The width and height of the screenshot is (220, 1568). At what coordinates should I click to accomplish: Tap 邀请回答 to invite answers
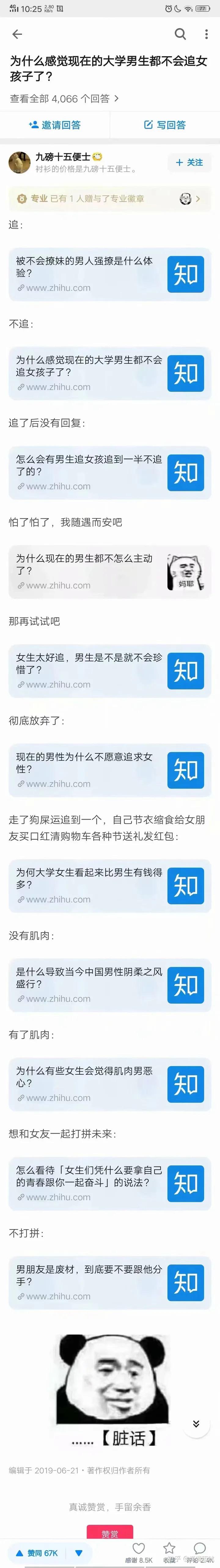pyautogui.click(x=55, y=125)
